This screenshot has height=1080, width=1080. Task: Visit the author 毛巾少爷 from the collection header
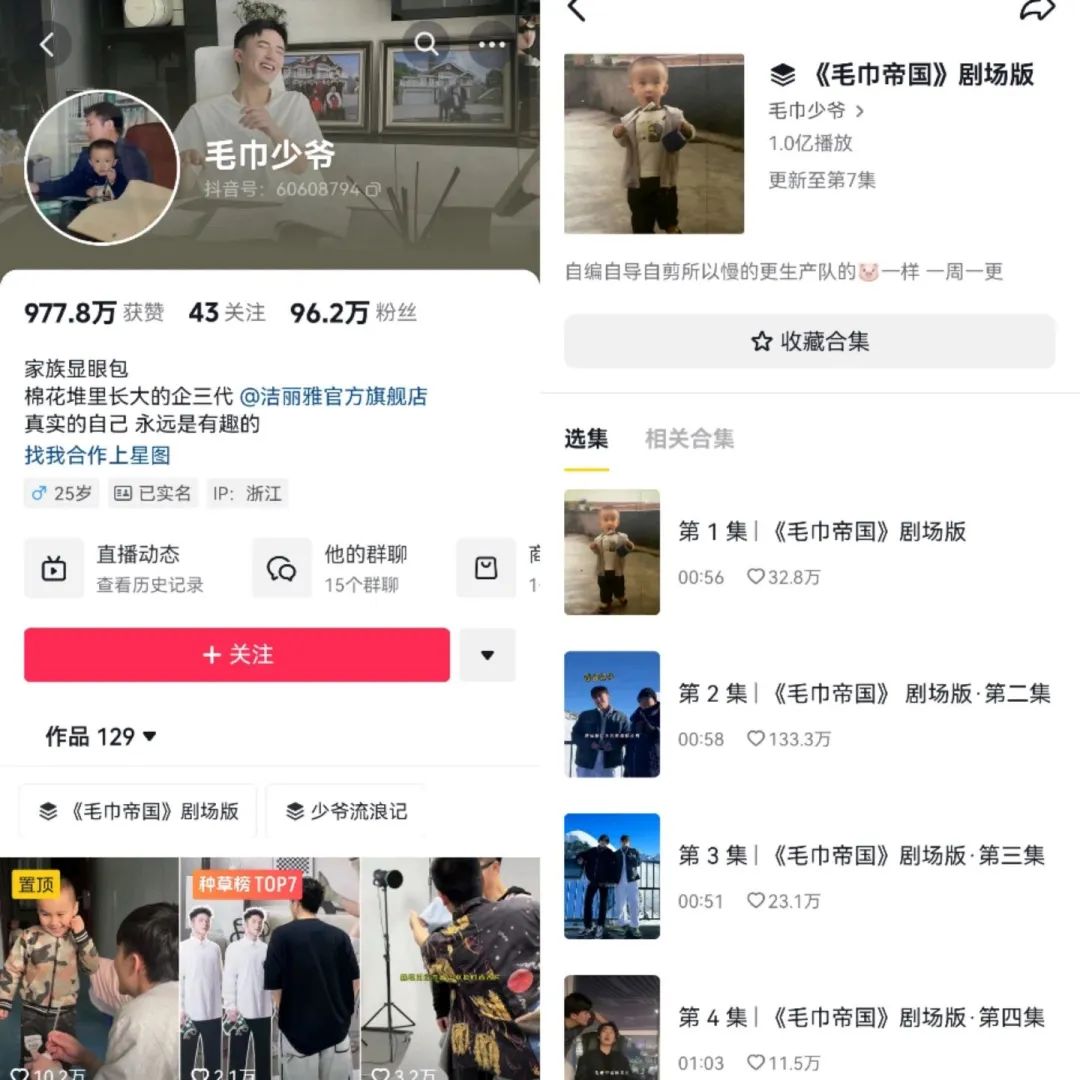[x=815, y=110]
